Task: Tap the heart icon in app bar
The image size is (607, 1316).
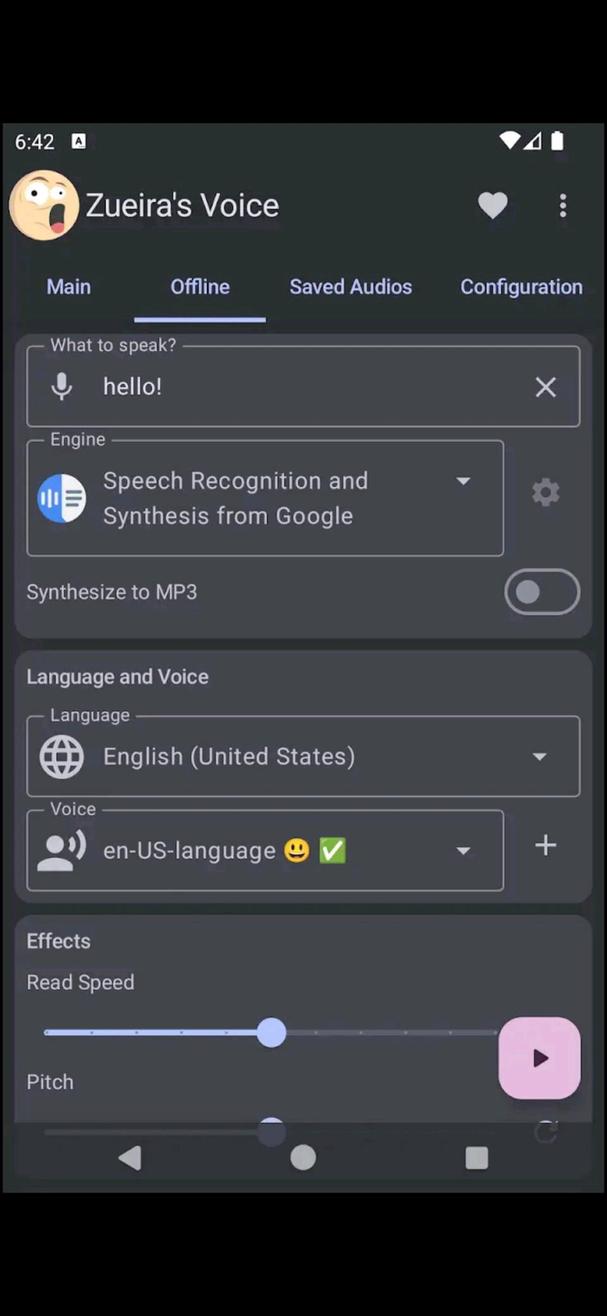Action: (x=492, y=205)
